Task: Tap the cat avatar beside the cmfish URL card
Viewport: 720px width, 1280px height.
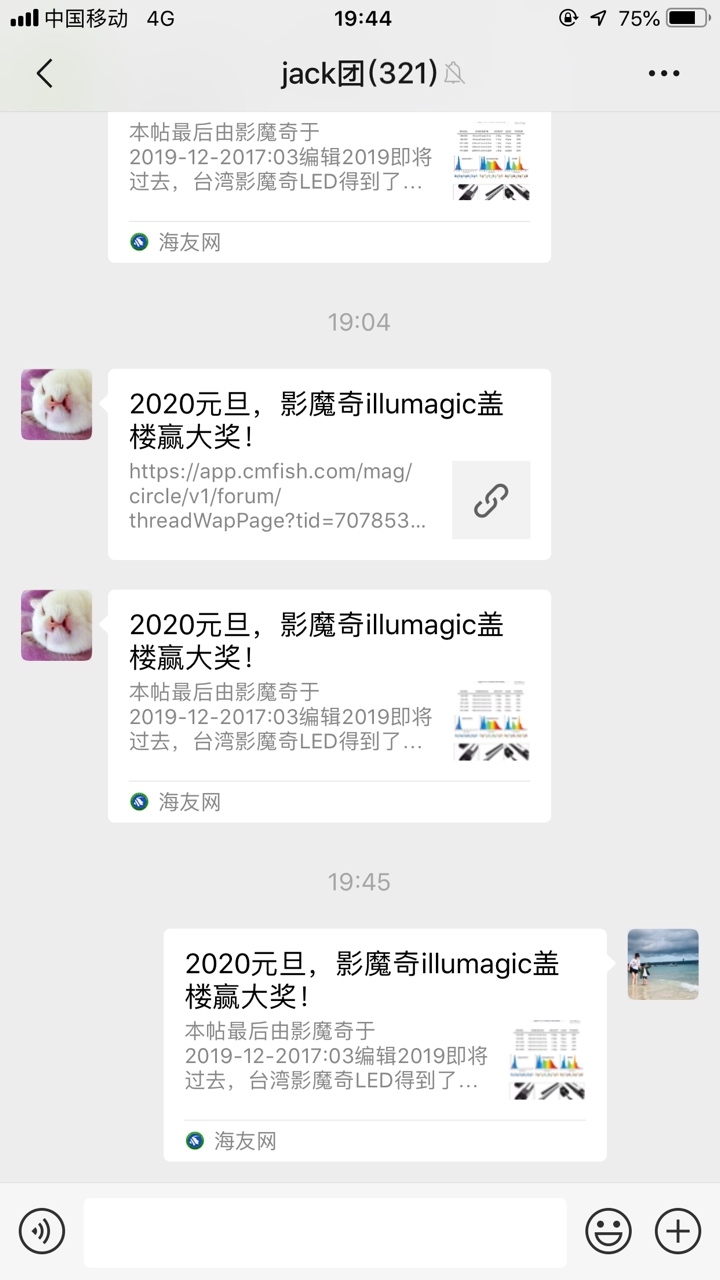Action: 57,404
